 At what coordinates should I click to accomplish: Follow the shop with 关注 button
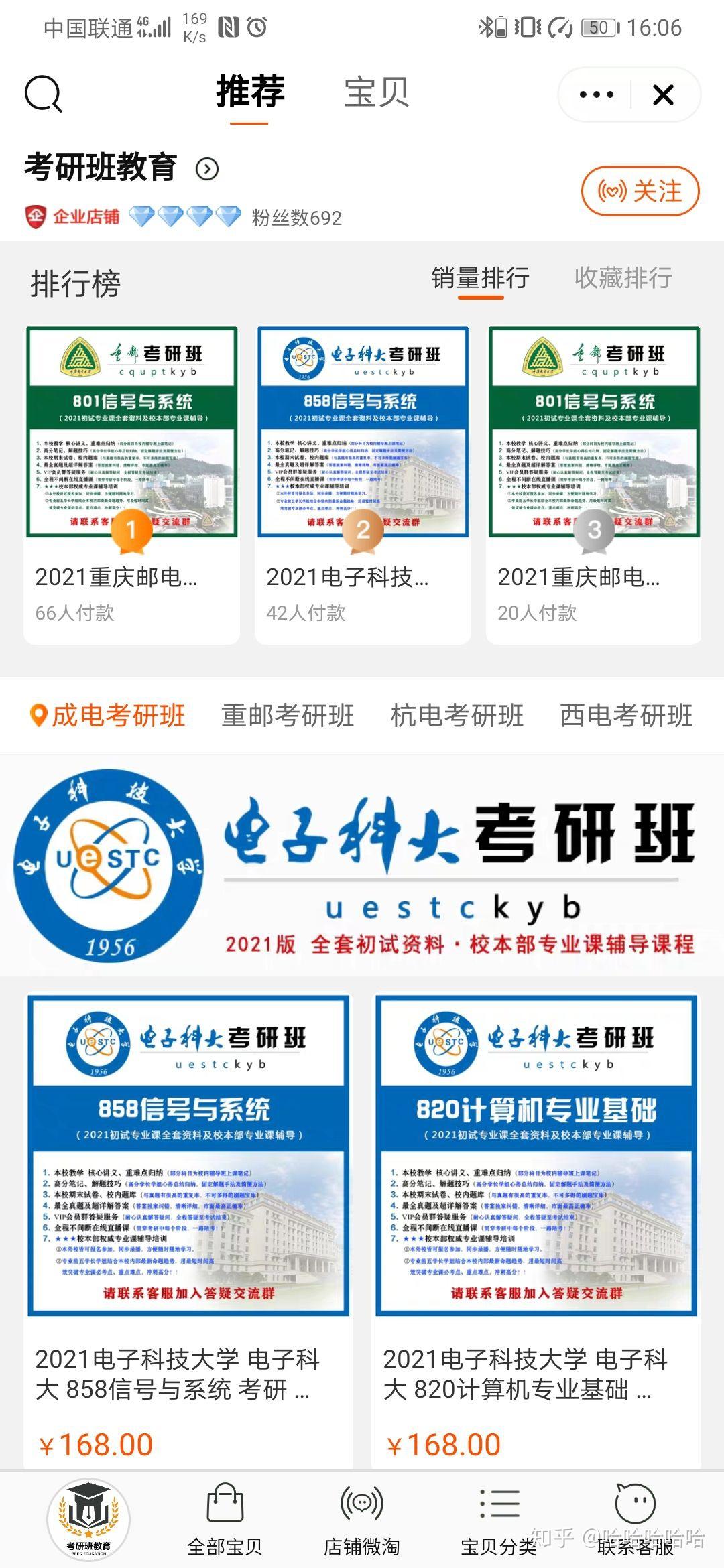[x=640, y=191]
